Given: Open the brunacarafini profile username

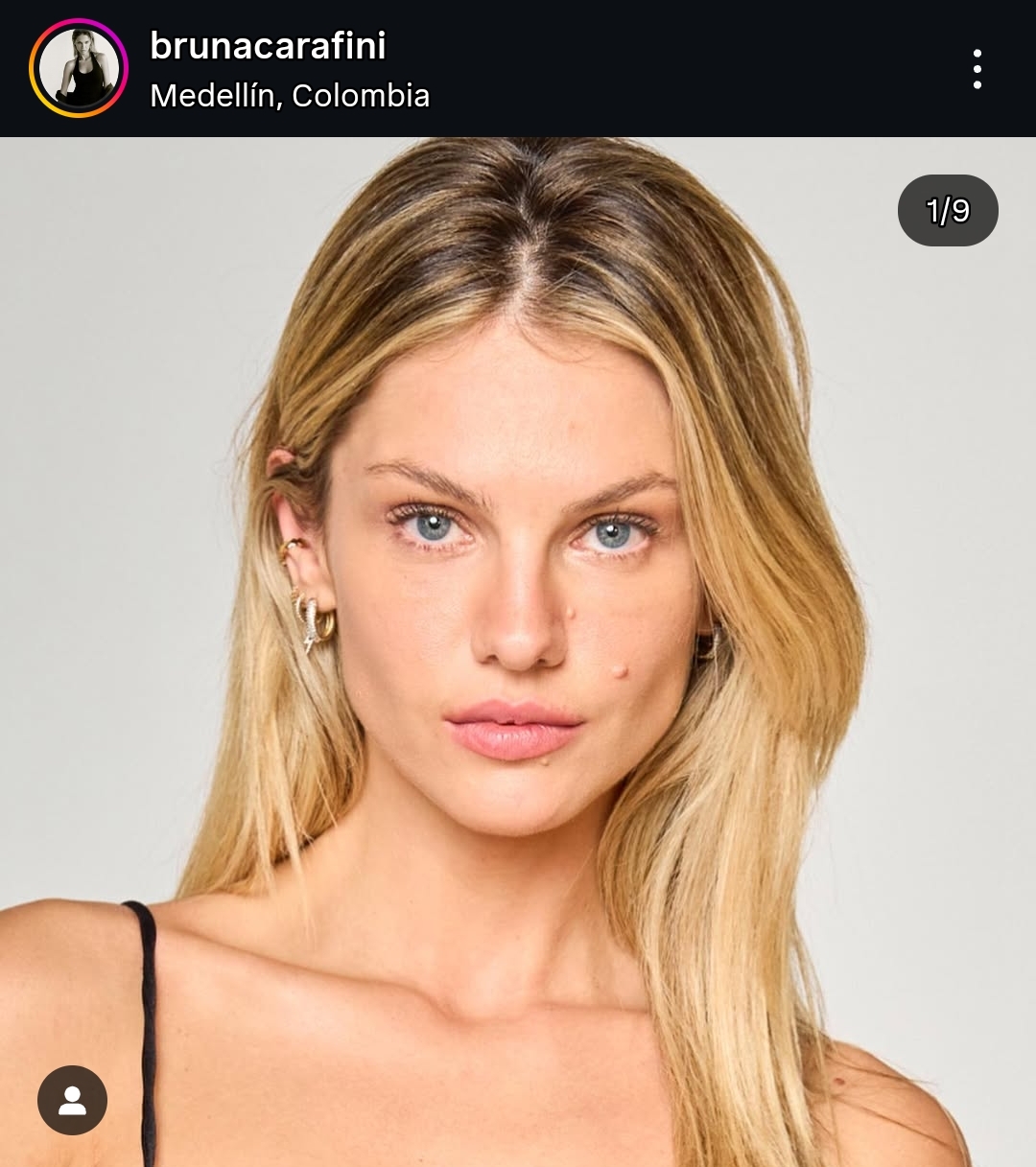Looking at the screenshot, I should coord(268,45).
